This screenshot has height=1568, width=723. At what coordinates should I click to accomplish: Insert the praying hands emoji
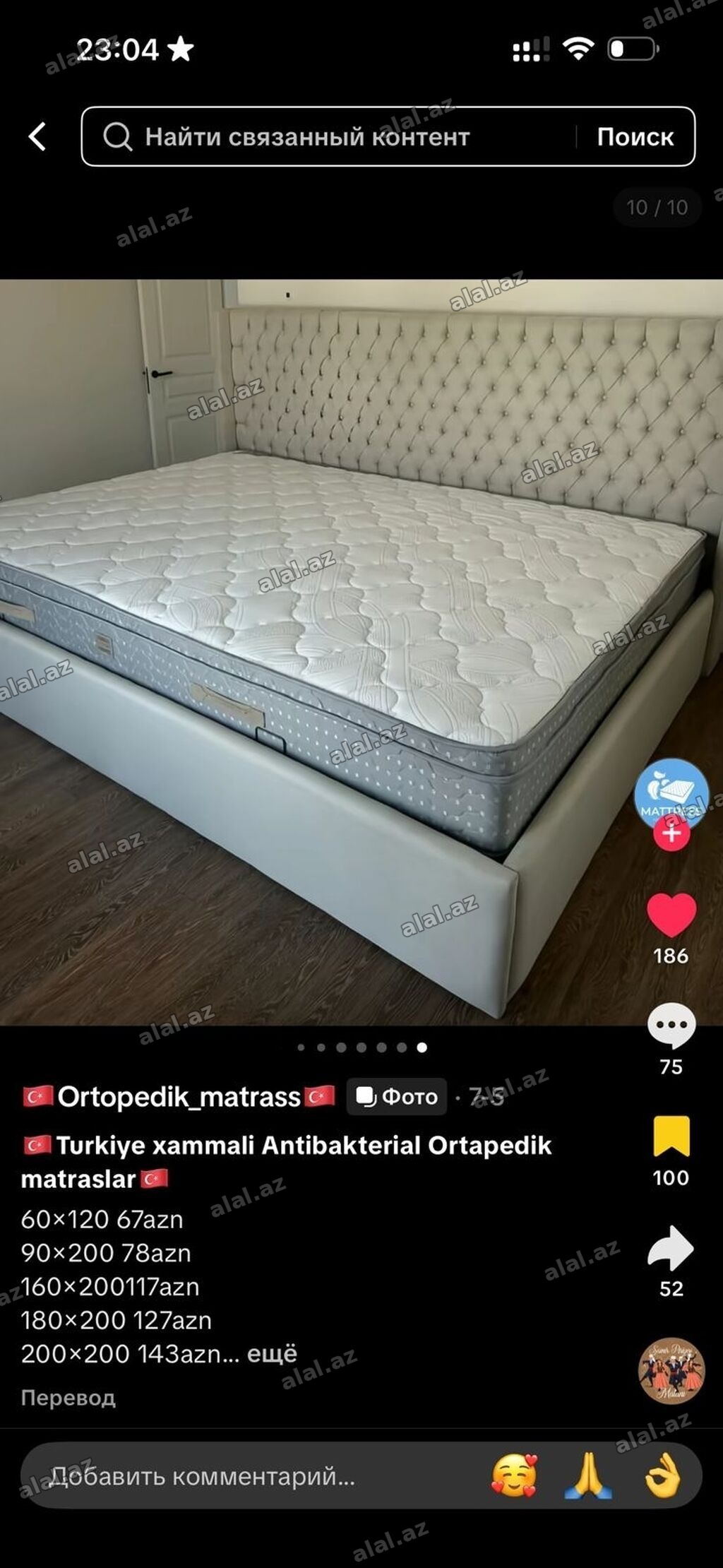(x=588, y=1476)
